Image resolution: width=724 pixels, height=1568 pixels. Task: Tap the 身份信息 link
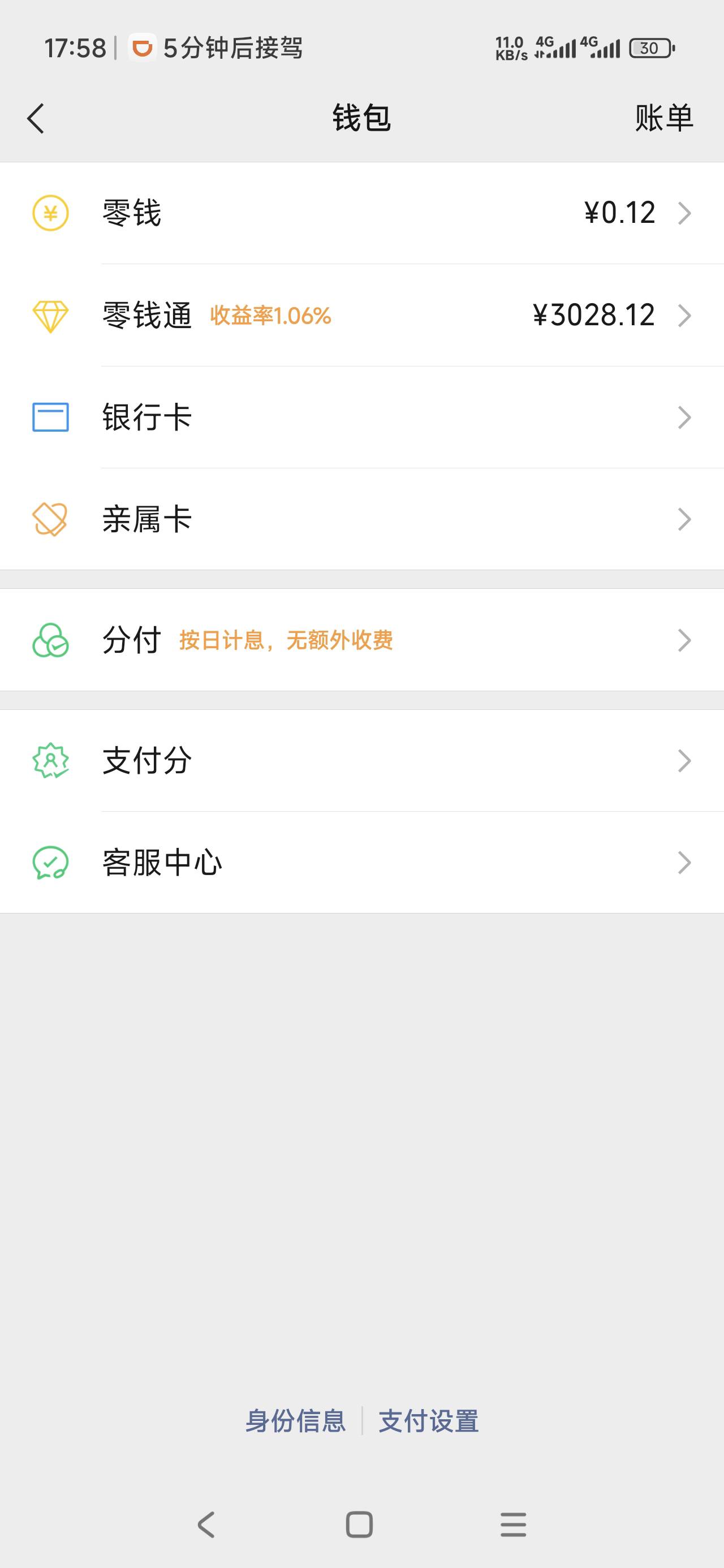(x=295, y=1421)
